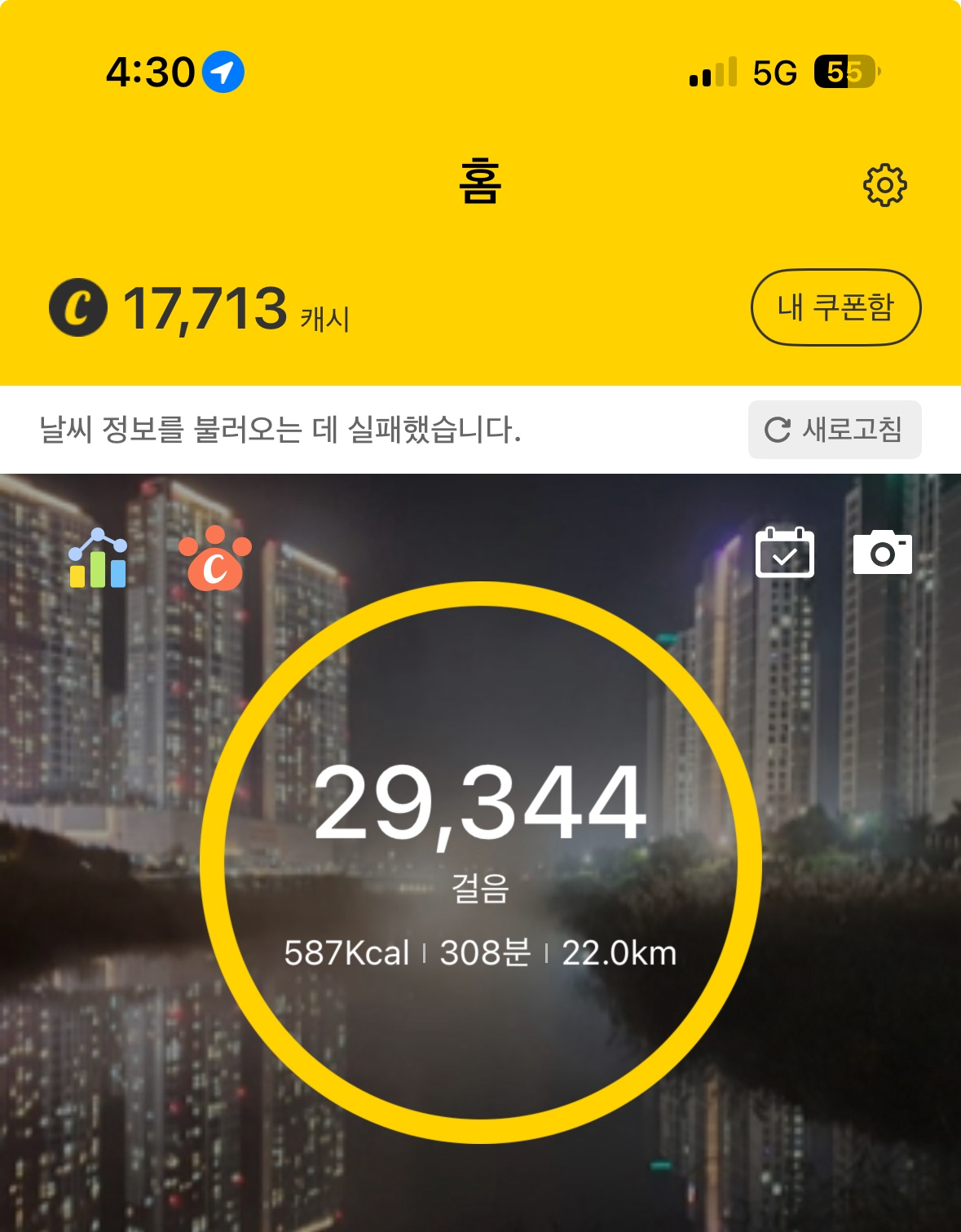This screenshot has width=961, height=1232.
Task: Open the calendar check icon
Action: tap(784, 553)
